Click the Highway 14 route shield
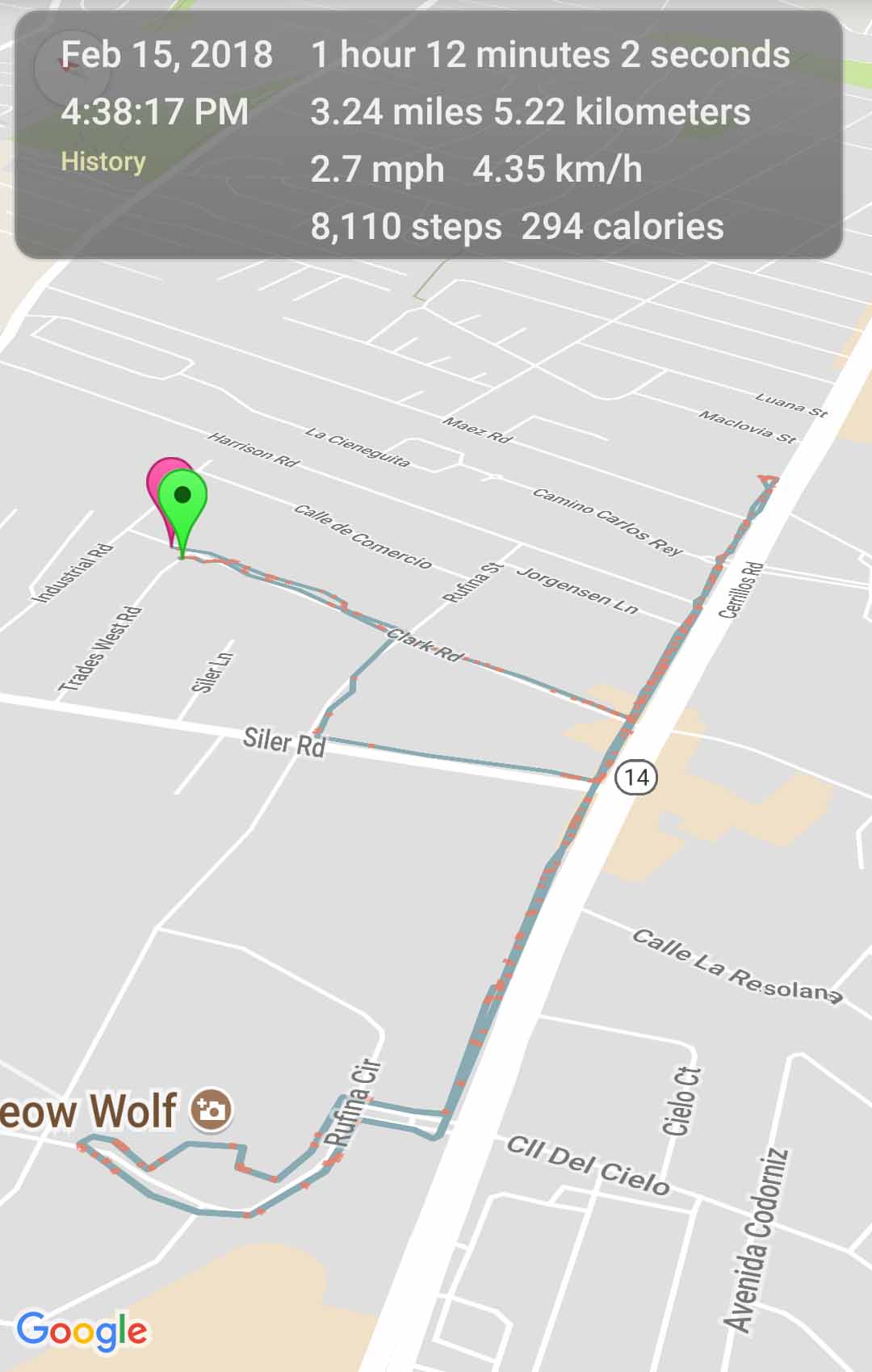Viewport: 872px width, 1372px height. coord(637,777)
